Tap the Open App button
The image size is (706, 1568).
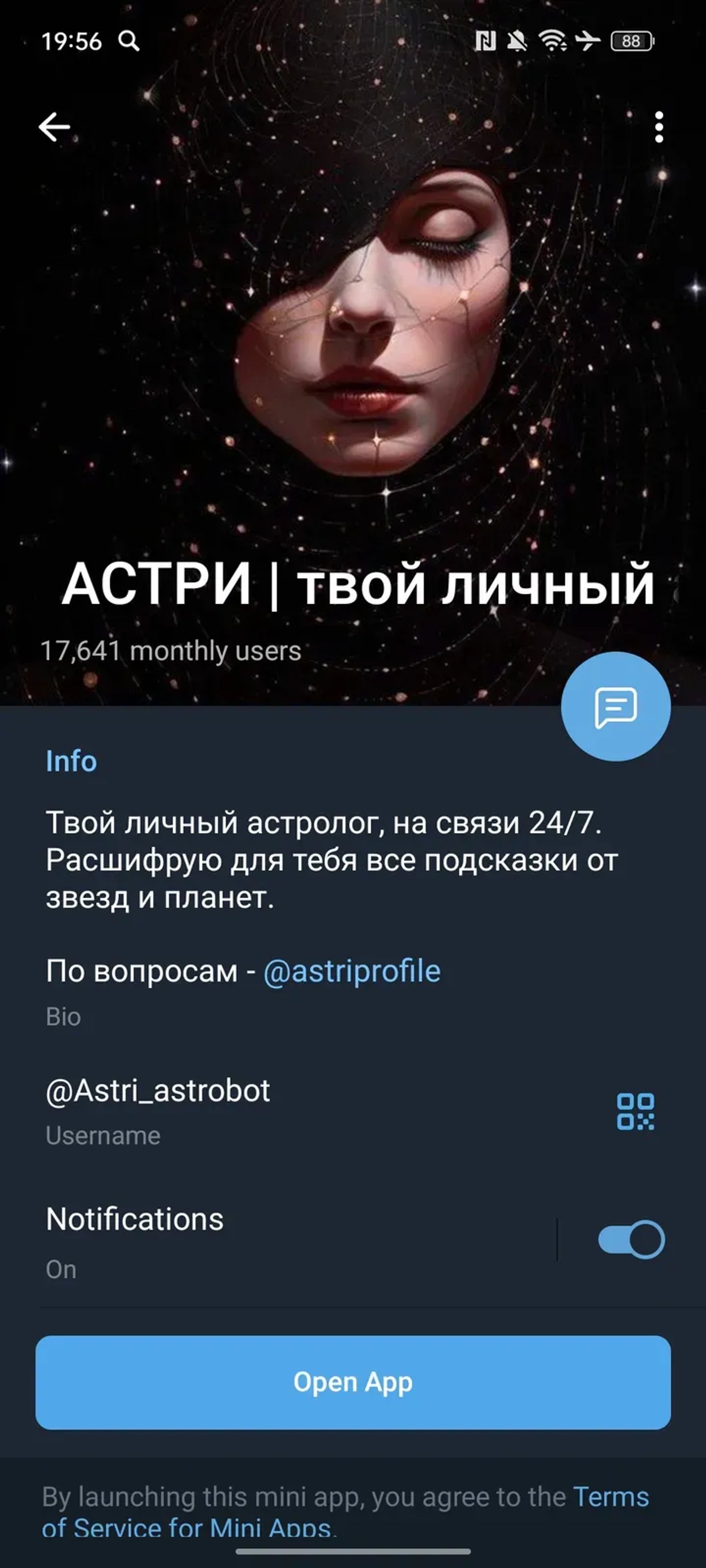pos(353,1383)
